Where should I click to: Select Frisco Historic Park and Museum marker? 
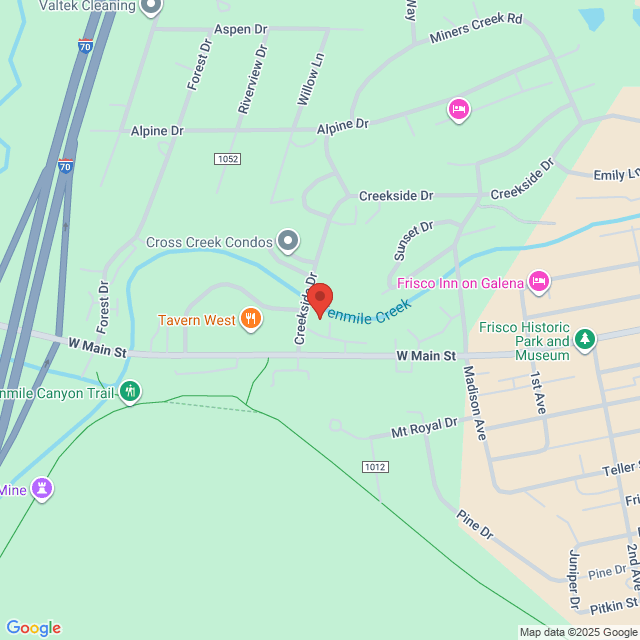585,341
